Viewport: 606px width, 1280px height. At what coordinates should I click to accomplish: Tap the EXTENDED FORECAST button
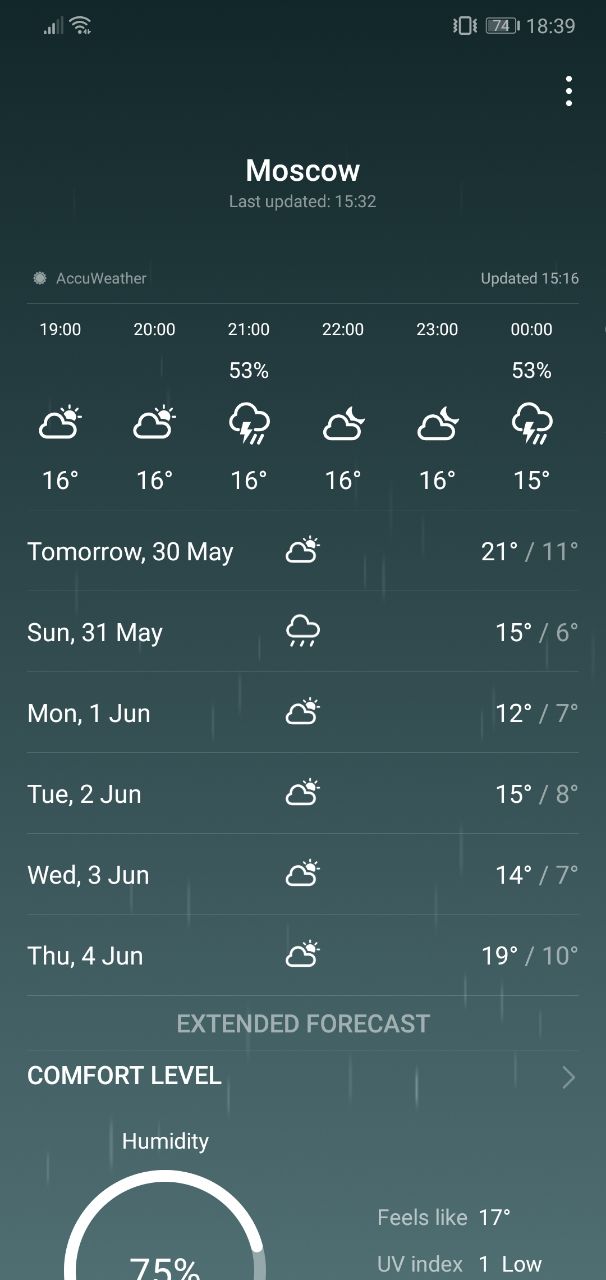[303, 1023]
